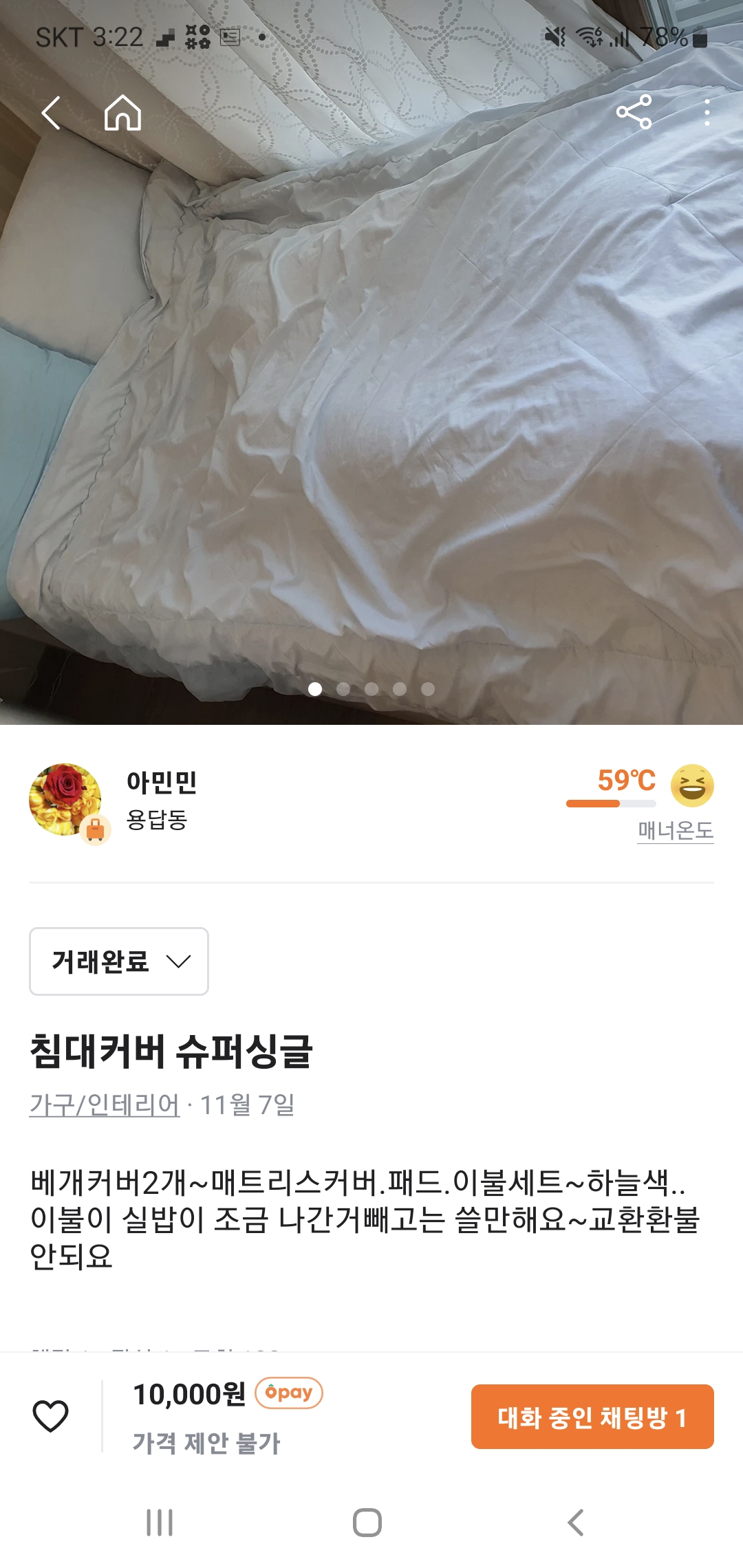The height and width of the screenshot is (1568, 743).
Task: Open the three-dot overflow menu
Action: [707, 112]
